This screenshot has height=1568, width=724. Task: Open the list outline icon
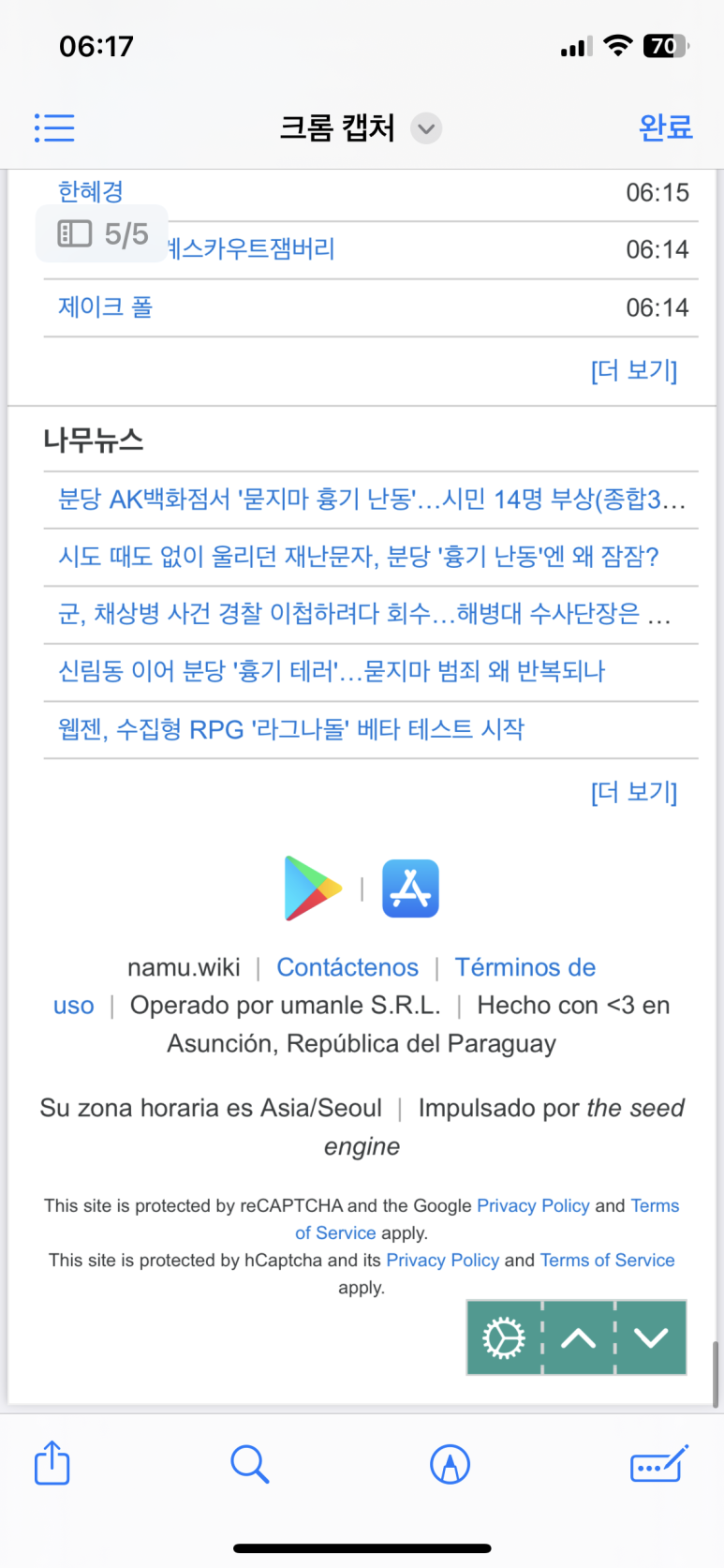(x=54, y=127)
